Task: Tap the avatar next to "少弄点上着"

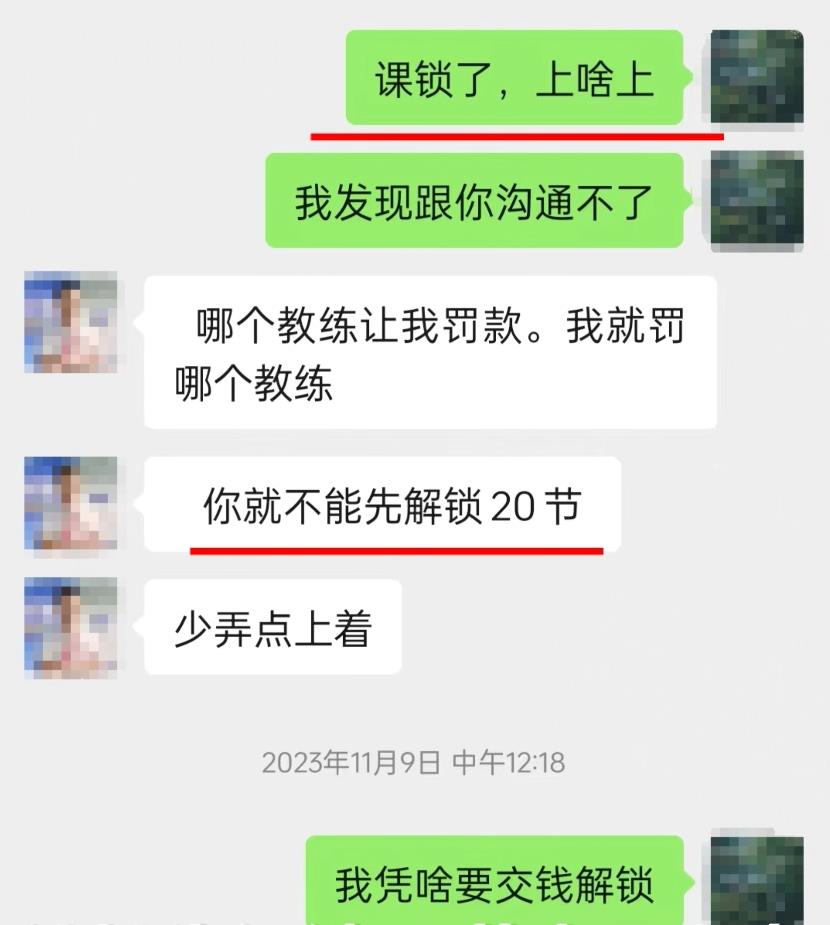Action: (x=71, y=627)
